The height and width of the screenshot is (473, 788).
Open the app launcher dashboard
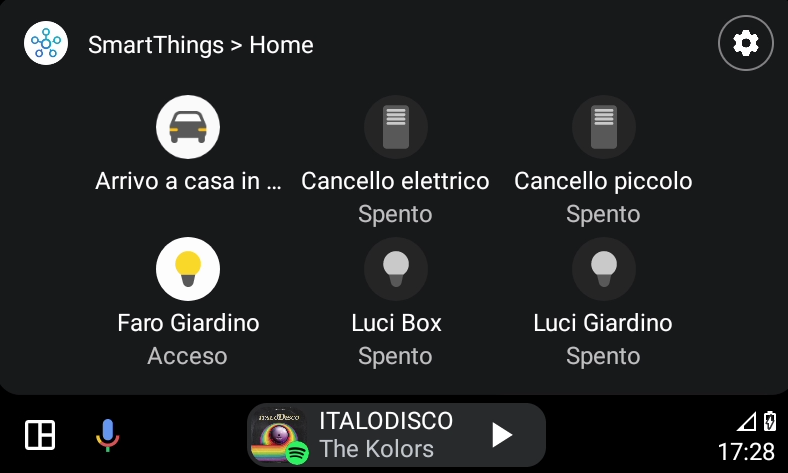click(x=40, y=435)
